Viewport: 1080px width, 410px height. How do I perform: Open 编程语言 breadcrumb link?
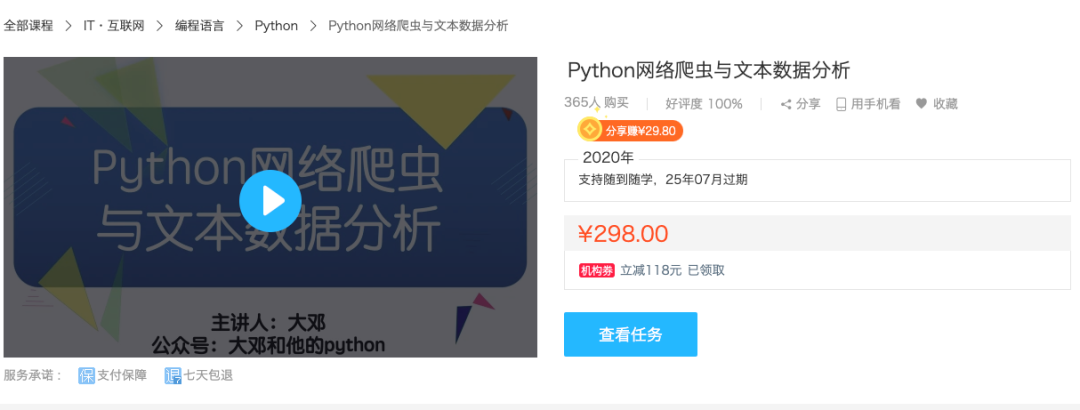point(199,26)
